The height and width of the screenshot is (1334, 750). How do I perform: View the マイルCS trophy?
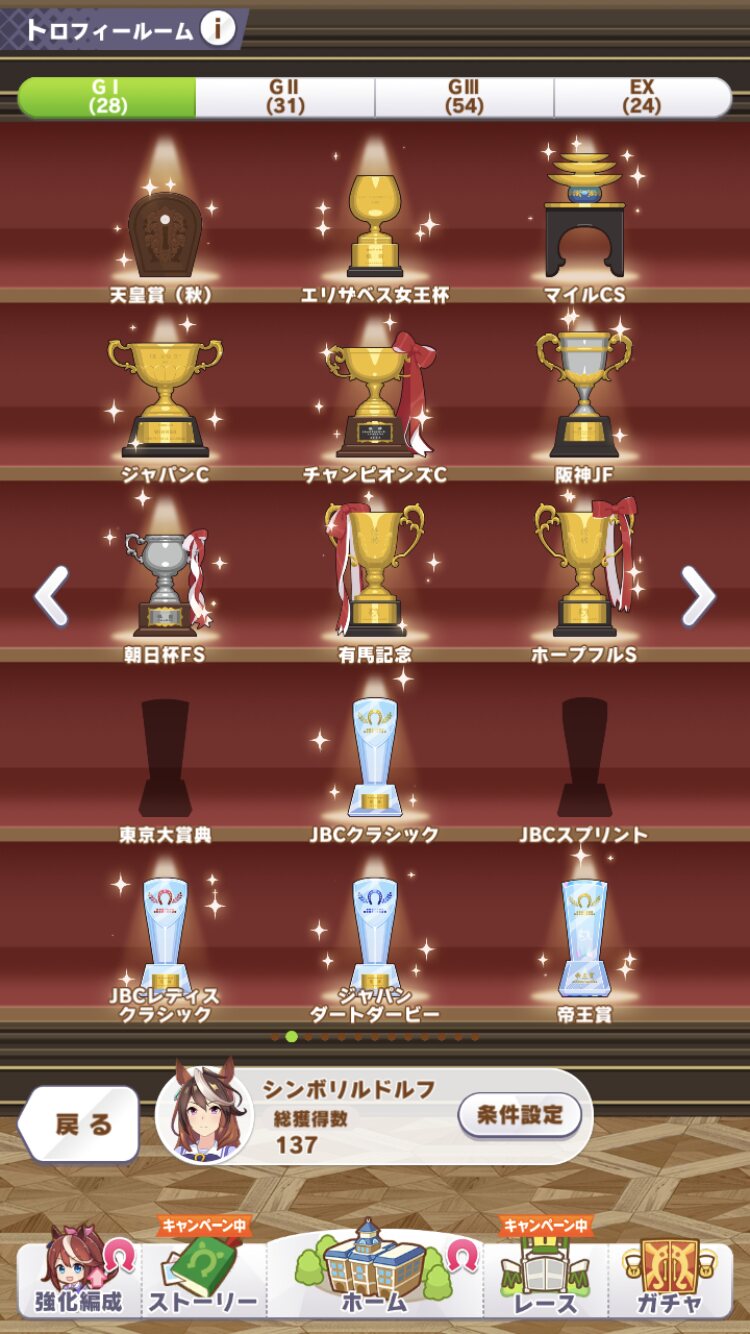[585, 222]
